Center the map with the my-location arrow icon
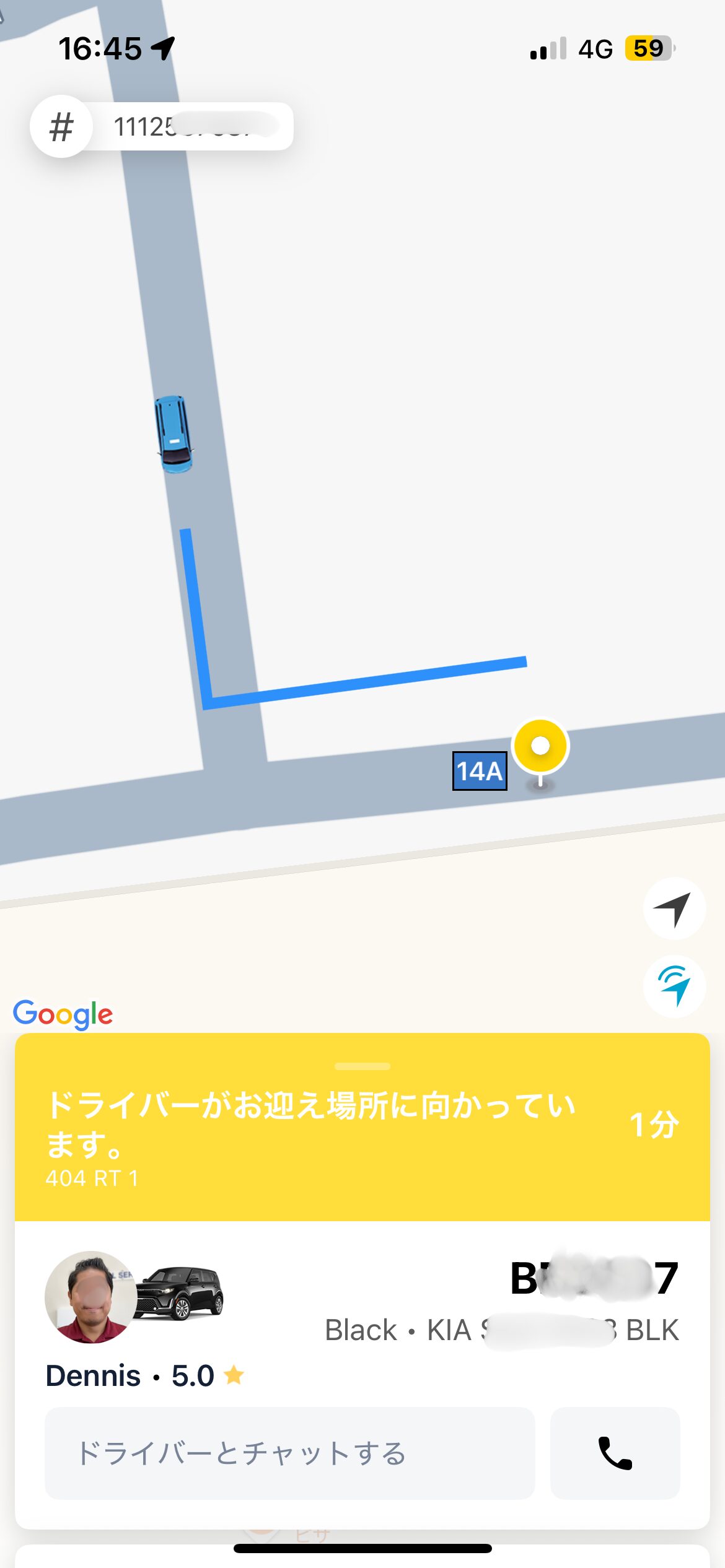This screenshot has height=1568, width=725. tap(674, 908)
